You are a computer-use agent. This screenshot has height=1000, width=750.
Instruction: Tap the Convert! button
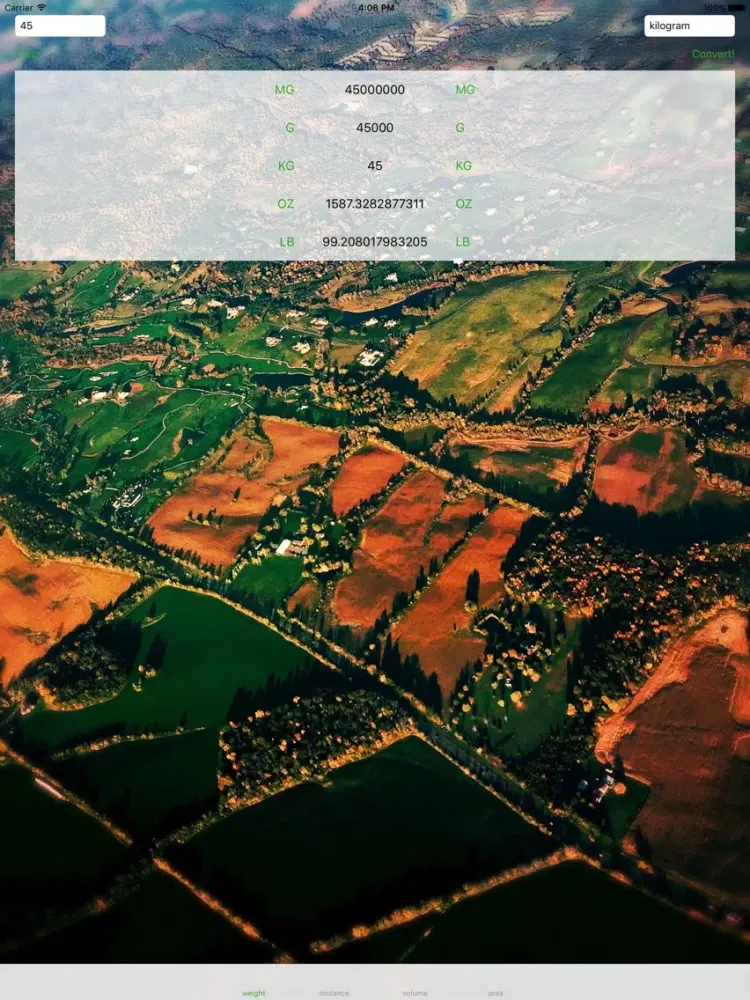712,54
